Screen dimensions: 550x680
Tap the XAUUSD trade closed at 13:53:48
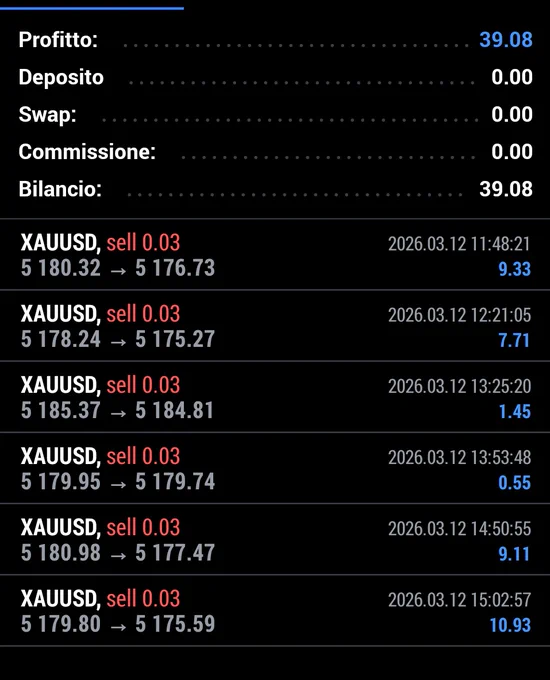[275, 468]
